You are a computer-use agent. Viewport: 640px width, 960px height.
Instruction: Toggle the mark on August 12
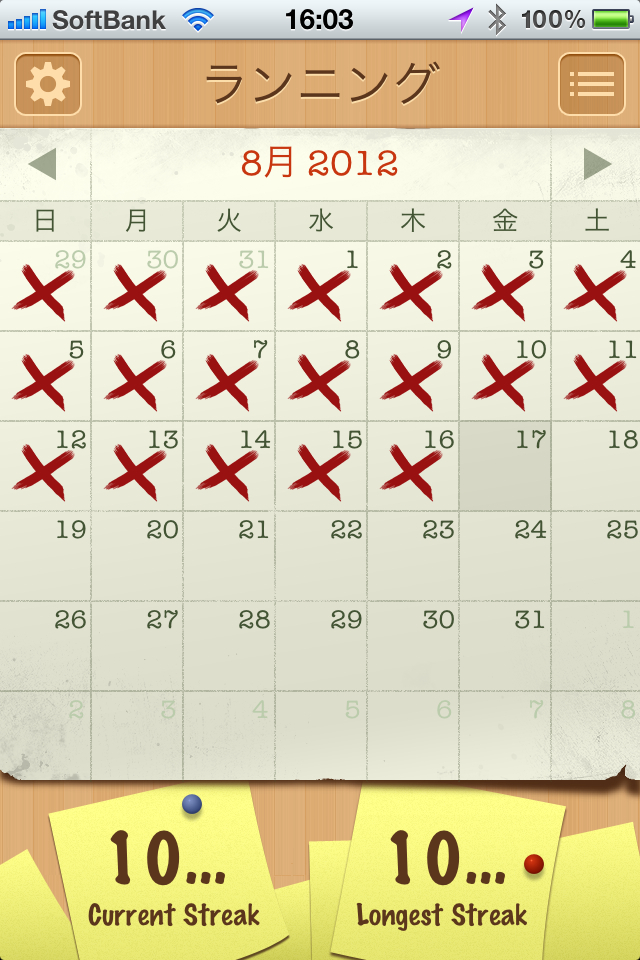click(45, 467)
